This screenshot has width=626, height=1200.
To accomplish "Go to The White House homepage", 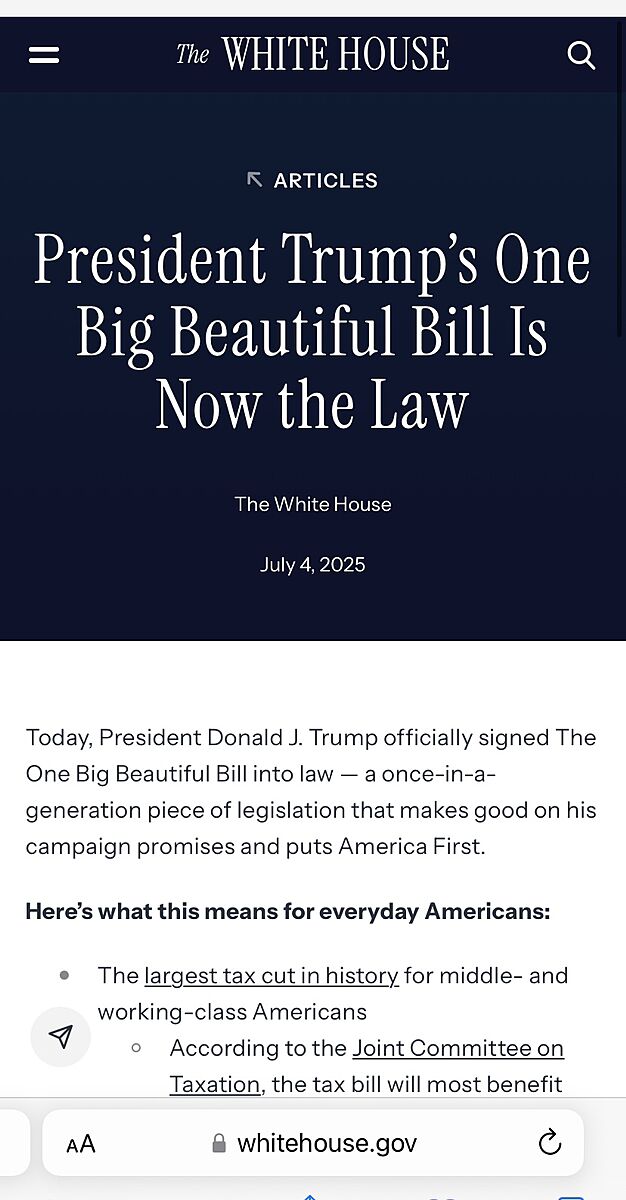I will [x=312, y=54].
